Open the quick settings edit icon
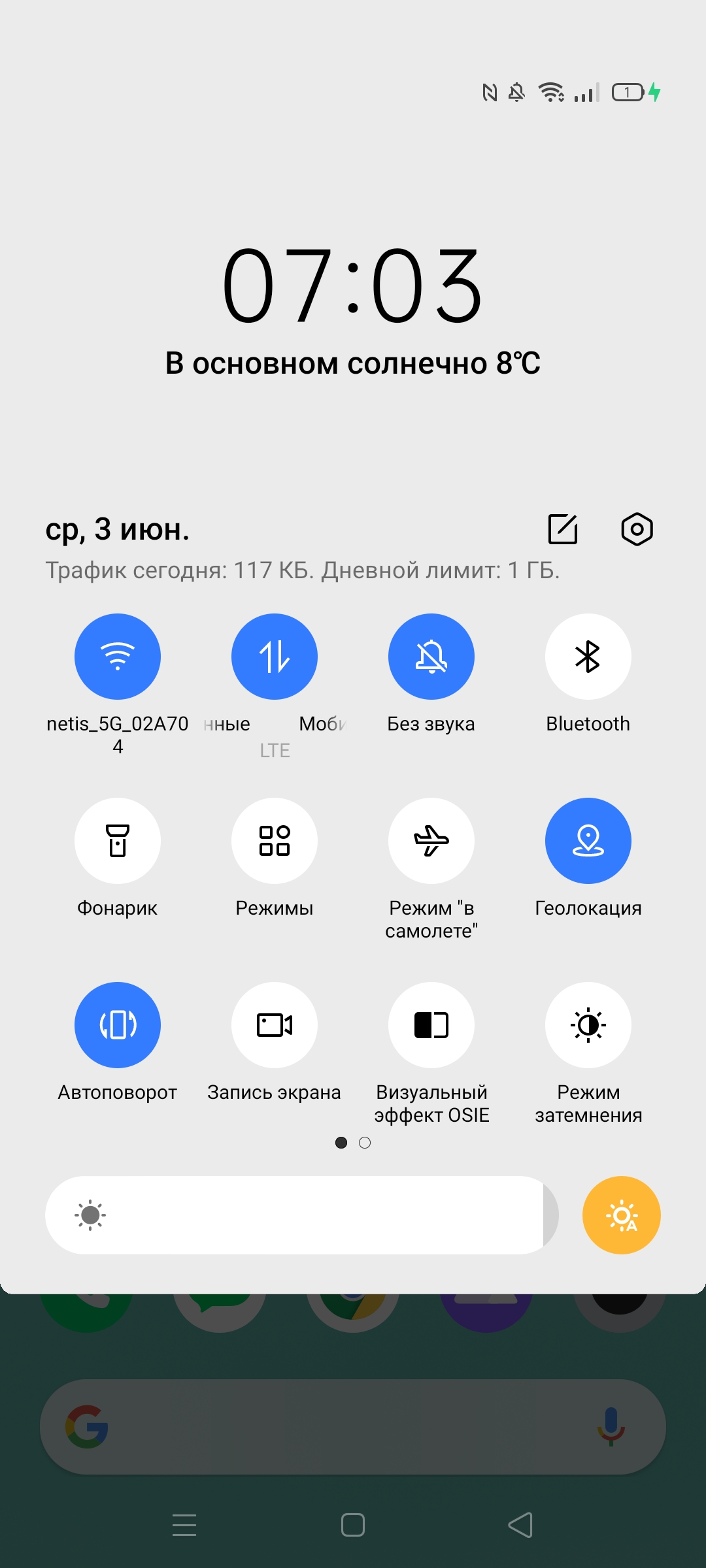This screenshot has width=706, height=1568. point(563,529)
